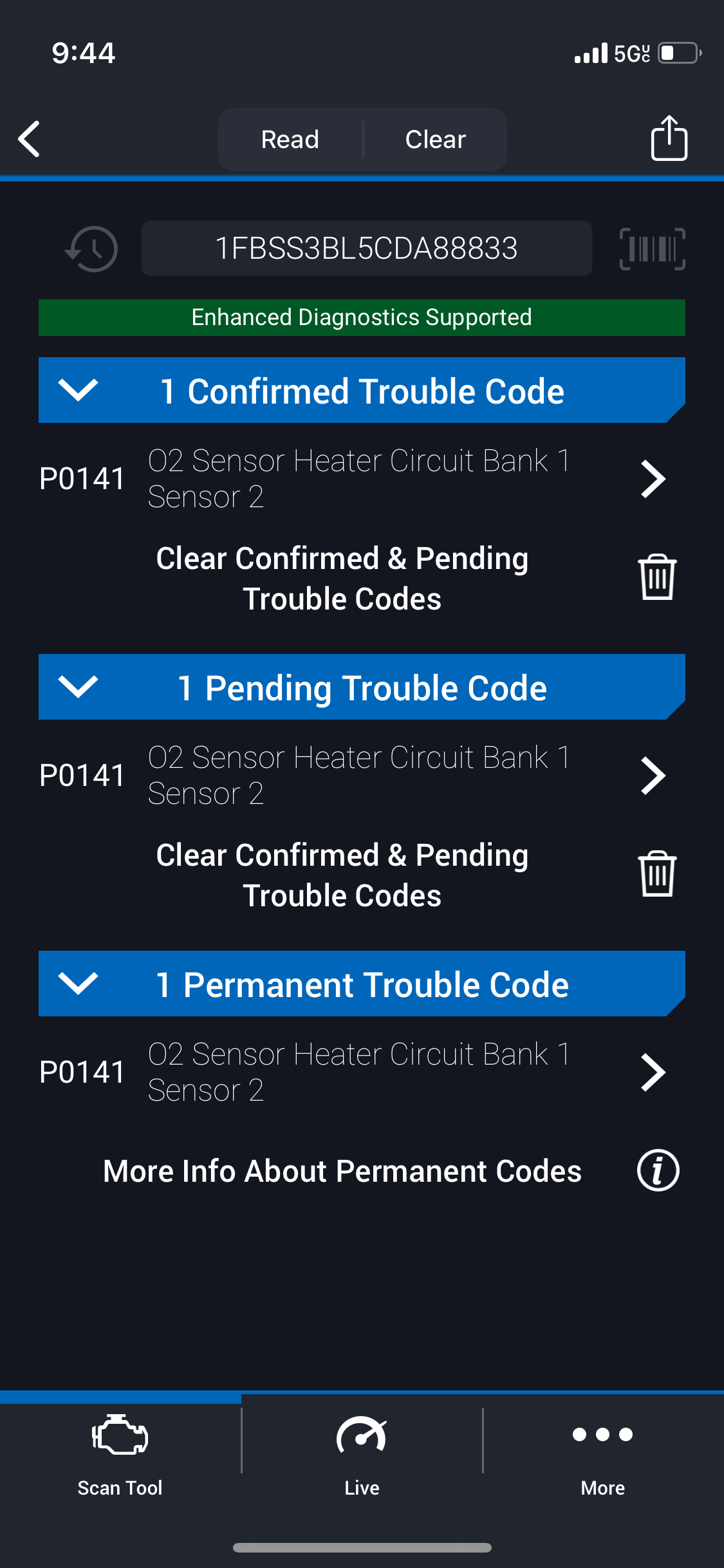Select the Read segment
The height and width of the screenshot is (1568, 724).
click(290, 139)
